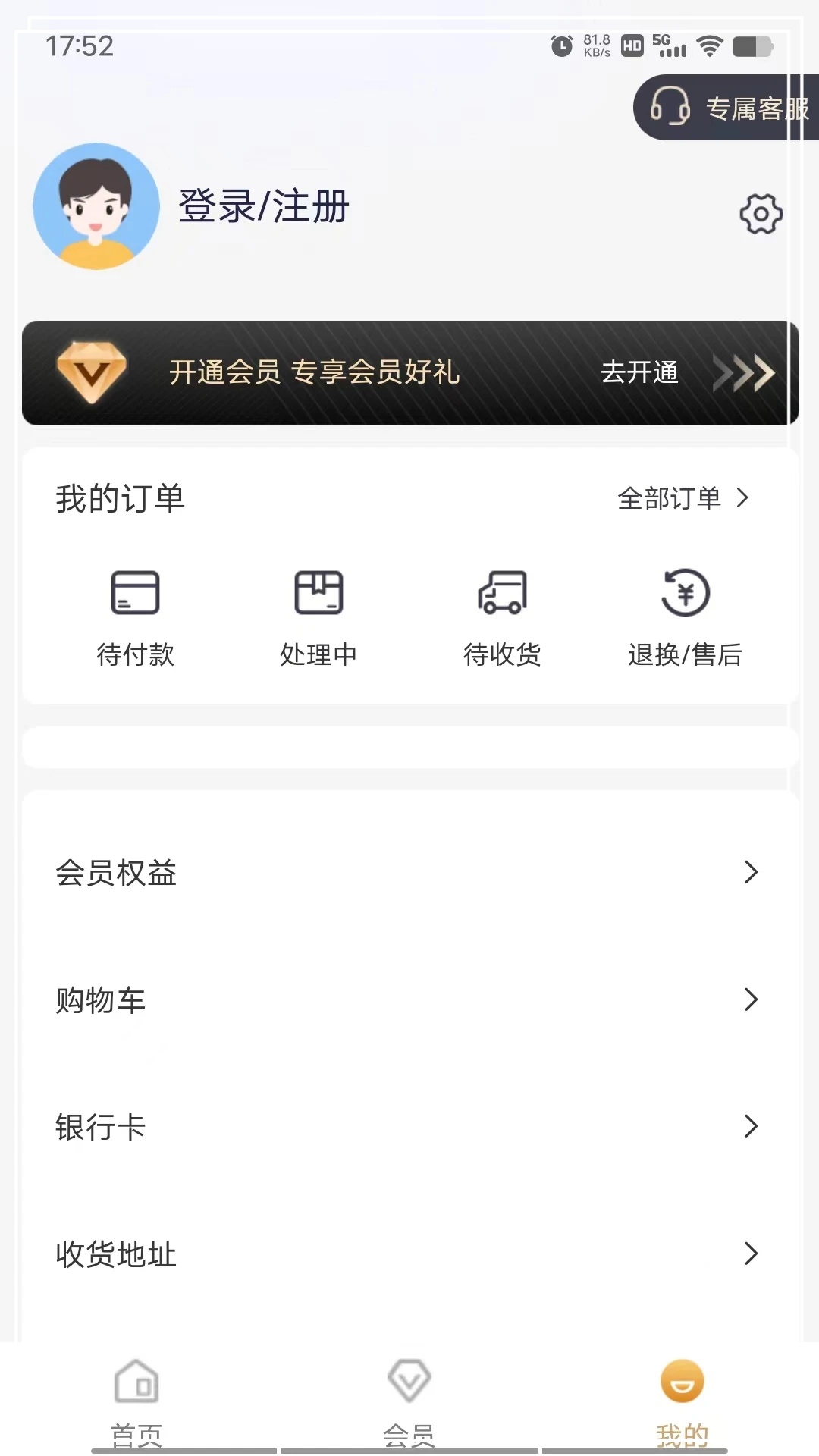Switch to the 会员 membership tab
819x1456 pixels.
(409, 1395)
